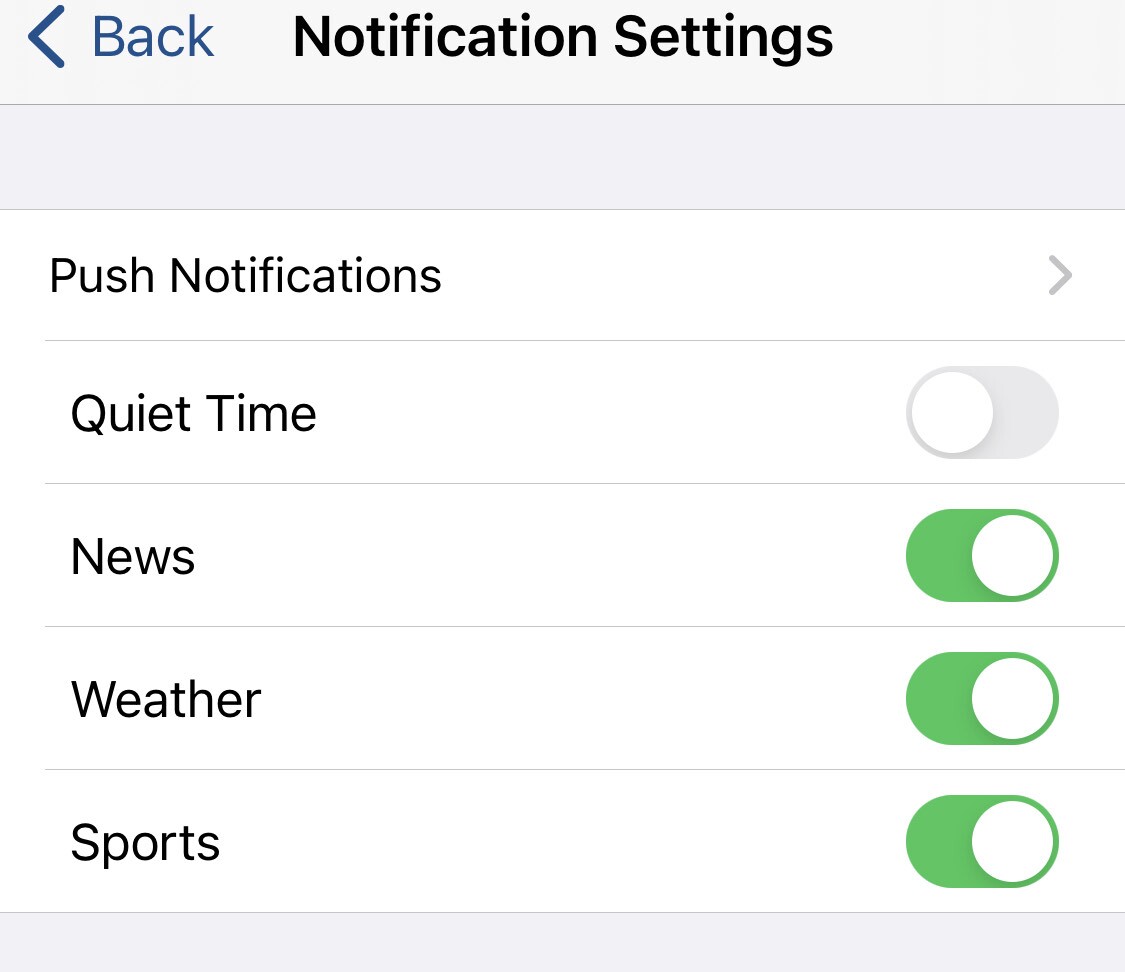Go back using the Back button

point(122,38)
